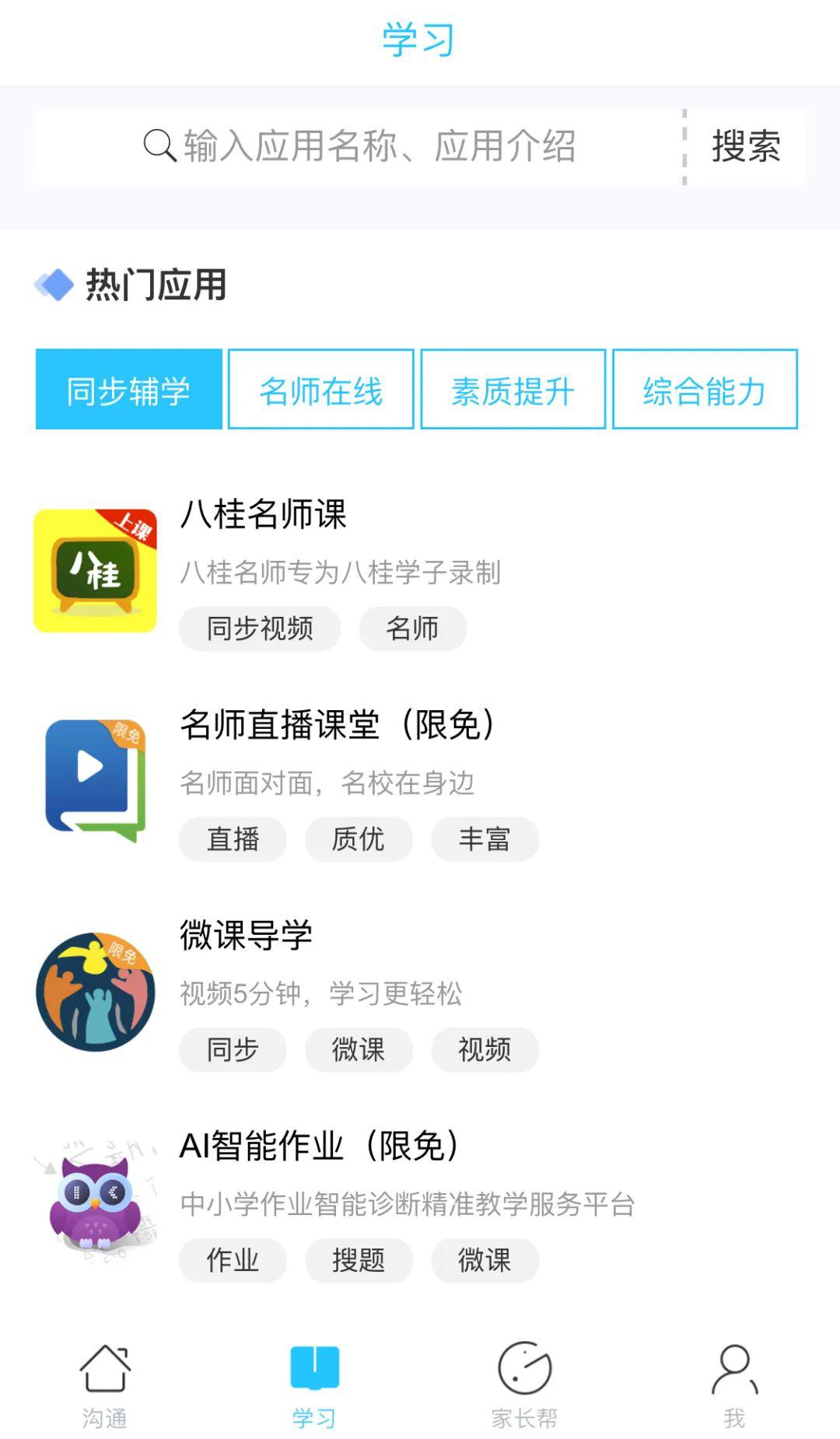840x1439 pixels.
Task: Open 名师直播课堂（限免）
Action: [420, 783]
